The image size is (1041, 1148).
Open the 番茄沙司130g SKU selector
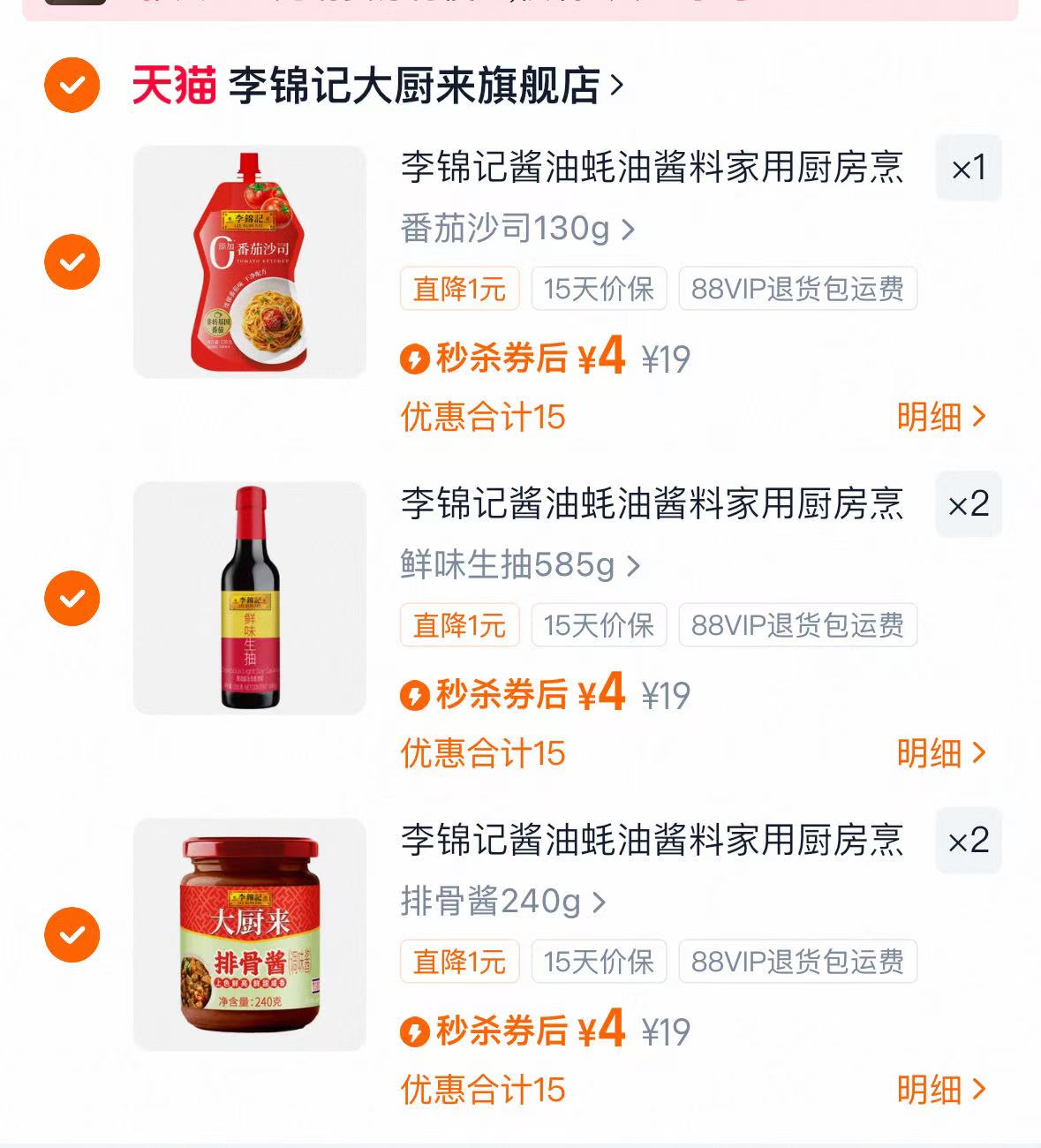click(517, 228)
